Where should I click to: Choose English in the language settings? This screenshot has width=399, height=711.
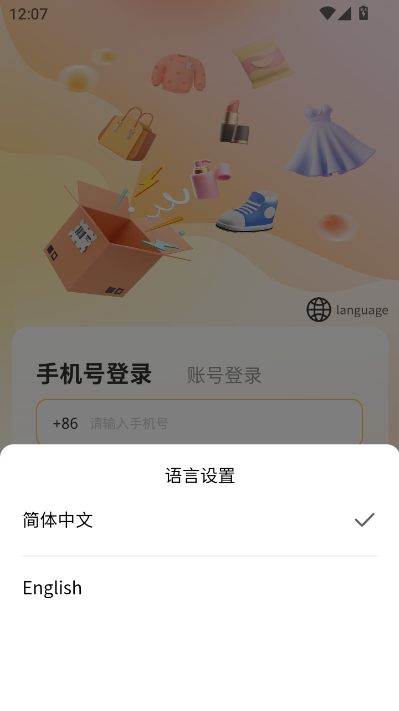click(x=200, y=588)
